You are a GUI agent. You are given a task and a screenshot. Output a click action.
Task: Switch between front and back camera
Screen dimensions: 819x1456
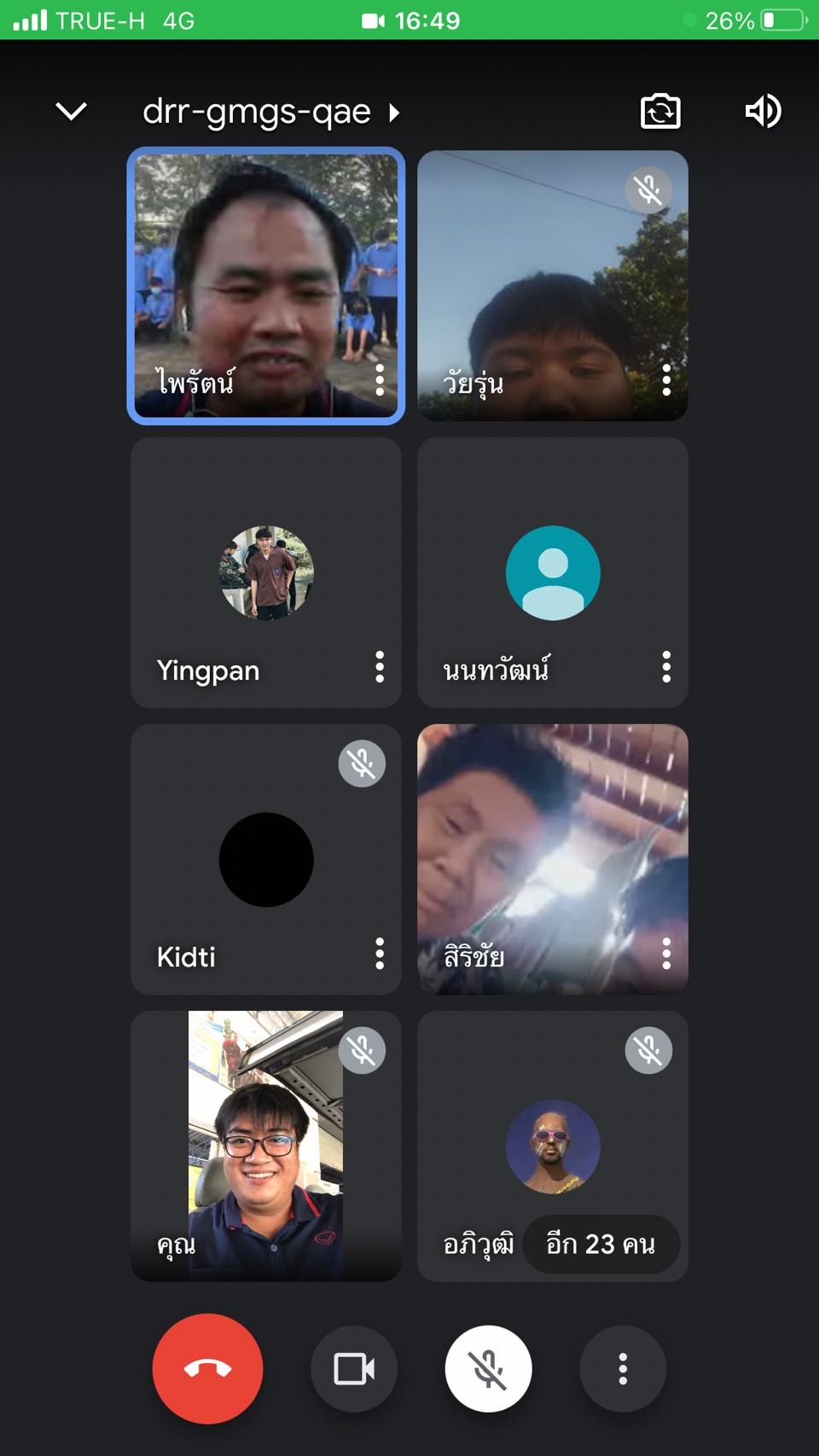(x=660, y=111)
